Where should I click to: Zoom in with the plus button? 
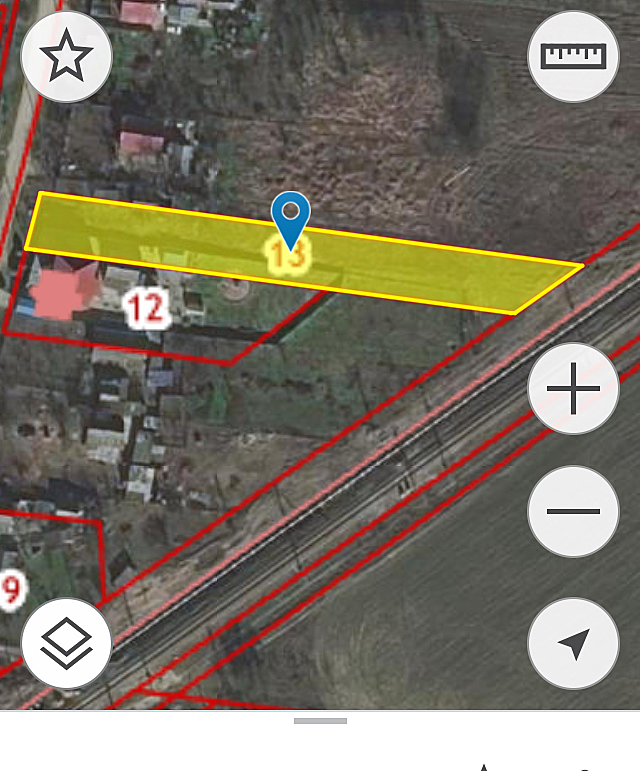(573, 389)
